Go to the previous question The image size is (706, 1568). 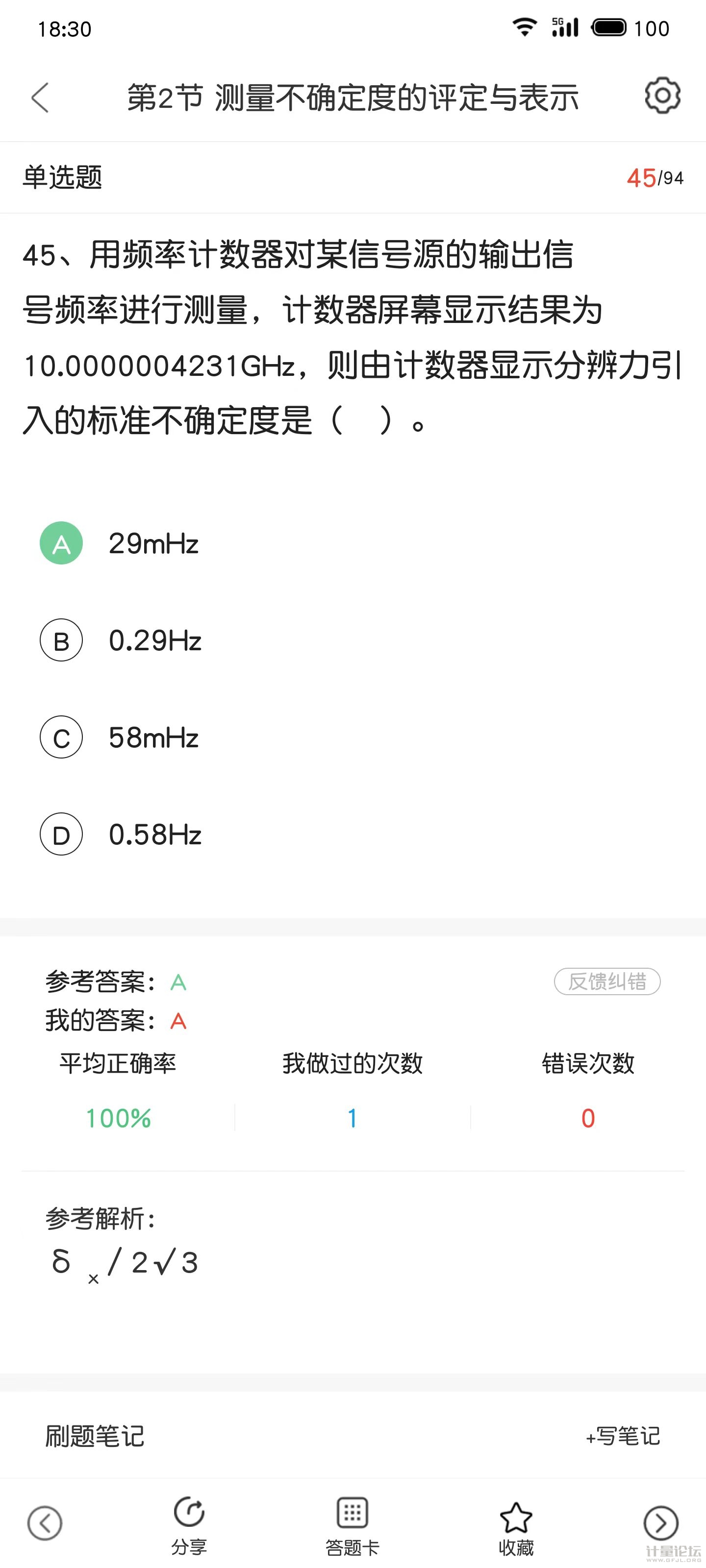(45, 1523)
